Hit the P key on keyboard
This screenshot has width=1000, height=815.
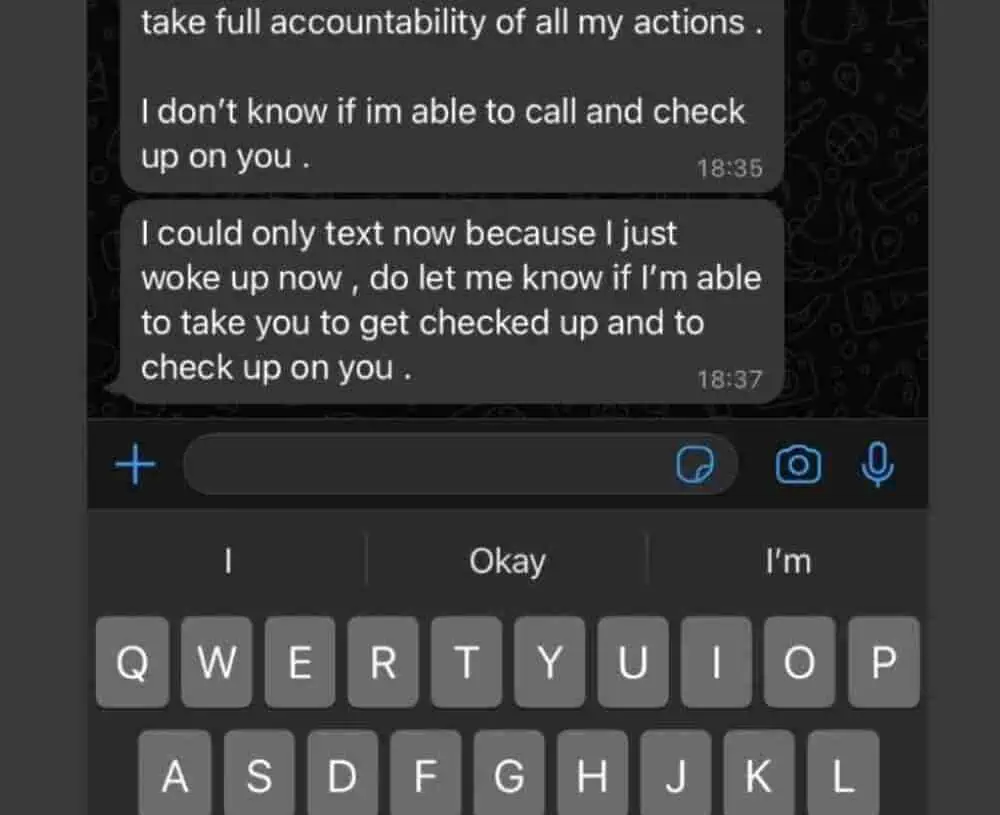click(883, 662)
